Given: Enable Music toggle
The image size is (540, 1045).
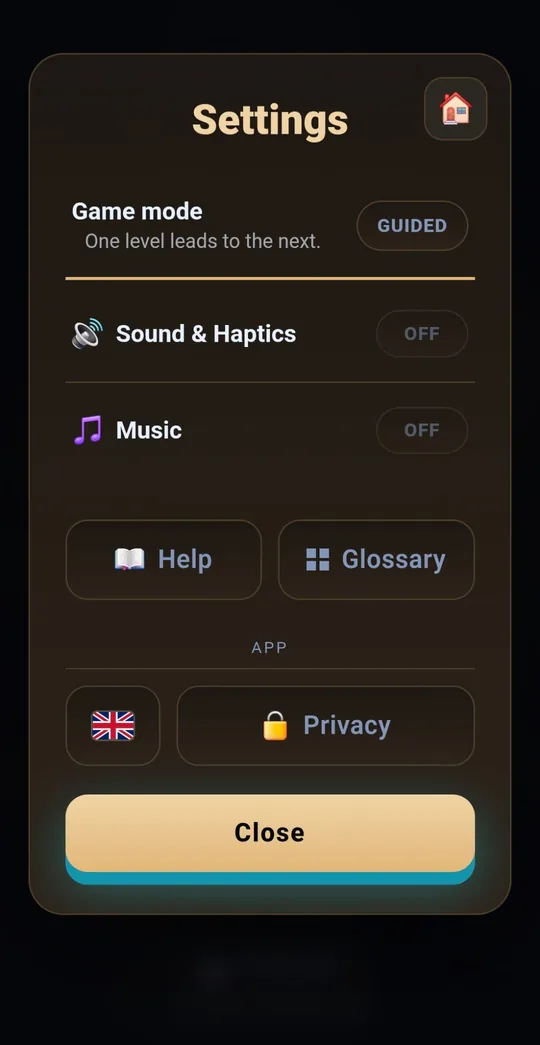Looking at the screenshot, I should click(422, 430).
